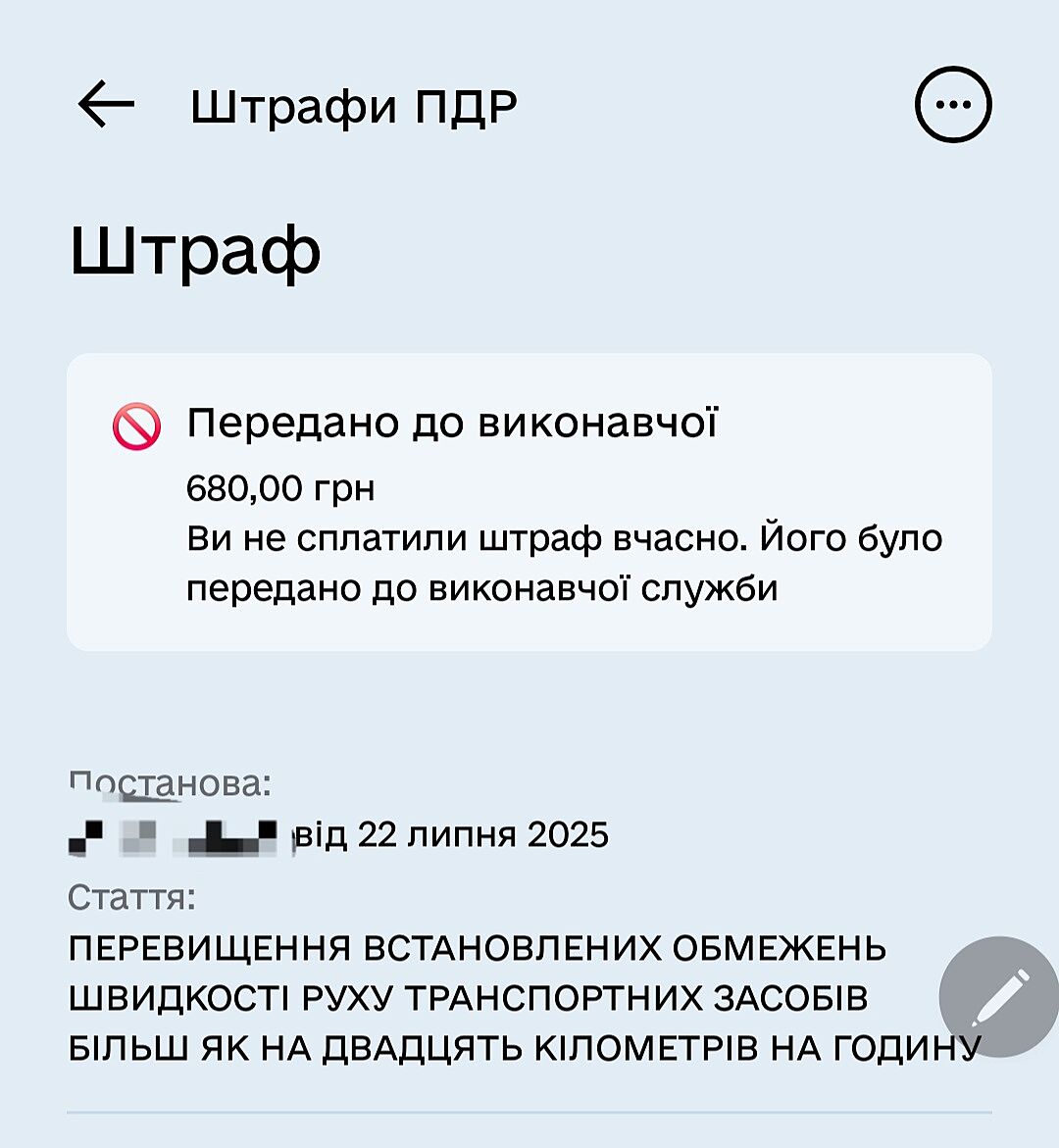Go back from Штрафи ПДР screen
Viewport: 1059px width, 1148px height.
point(106,104)
